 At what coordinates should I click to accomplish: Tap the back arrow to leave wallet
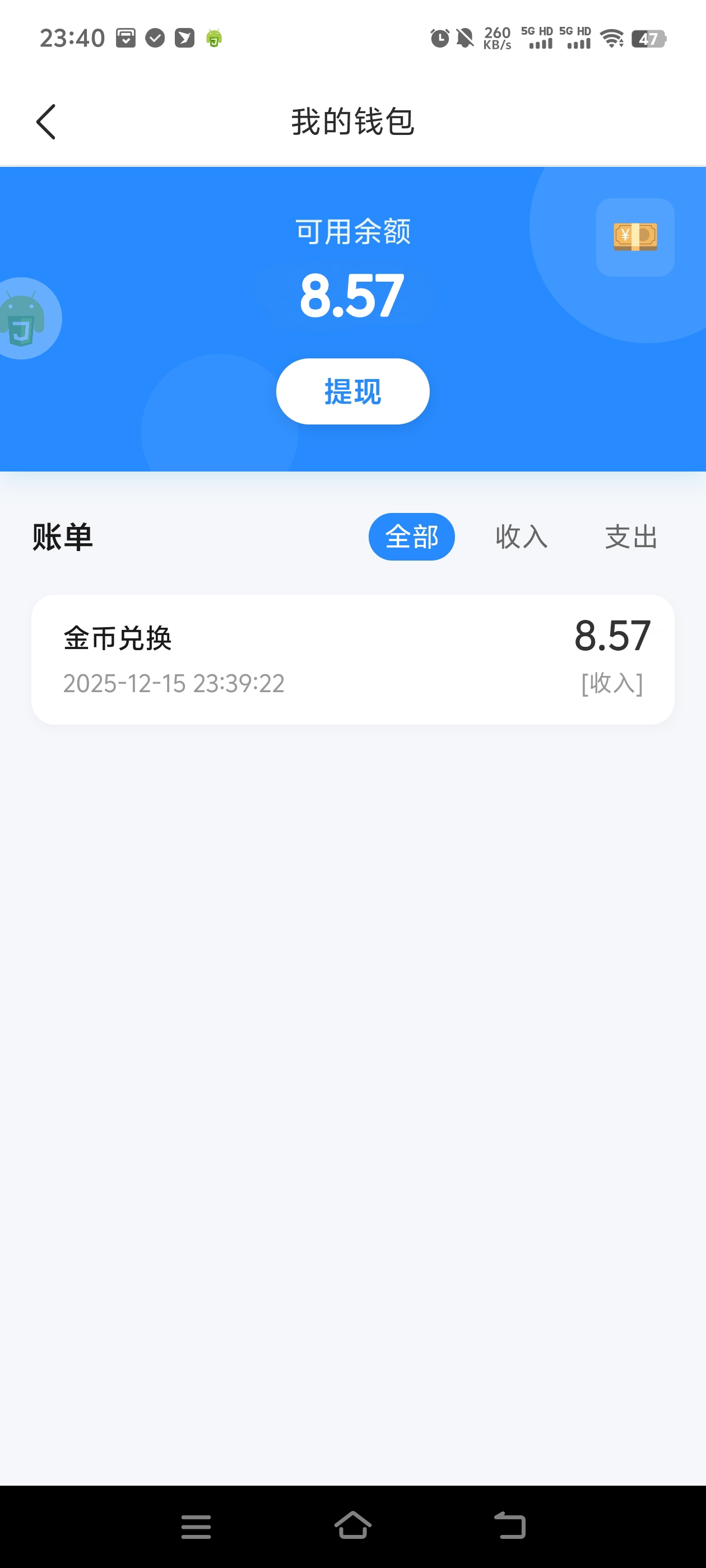pos(47,121)
